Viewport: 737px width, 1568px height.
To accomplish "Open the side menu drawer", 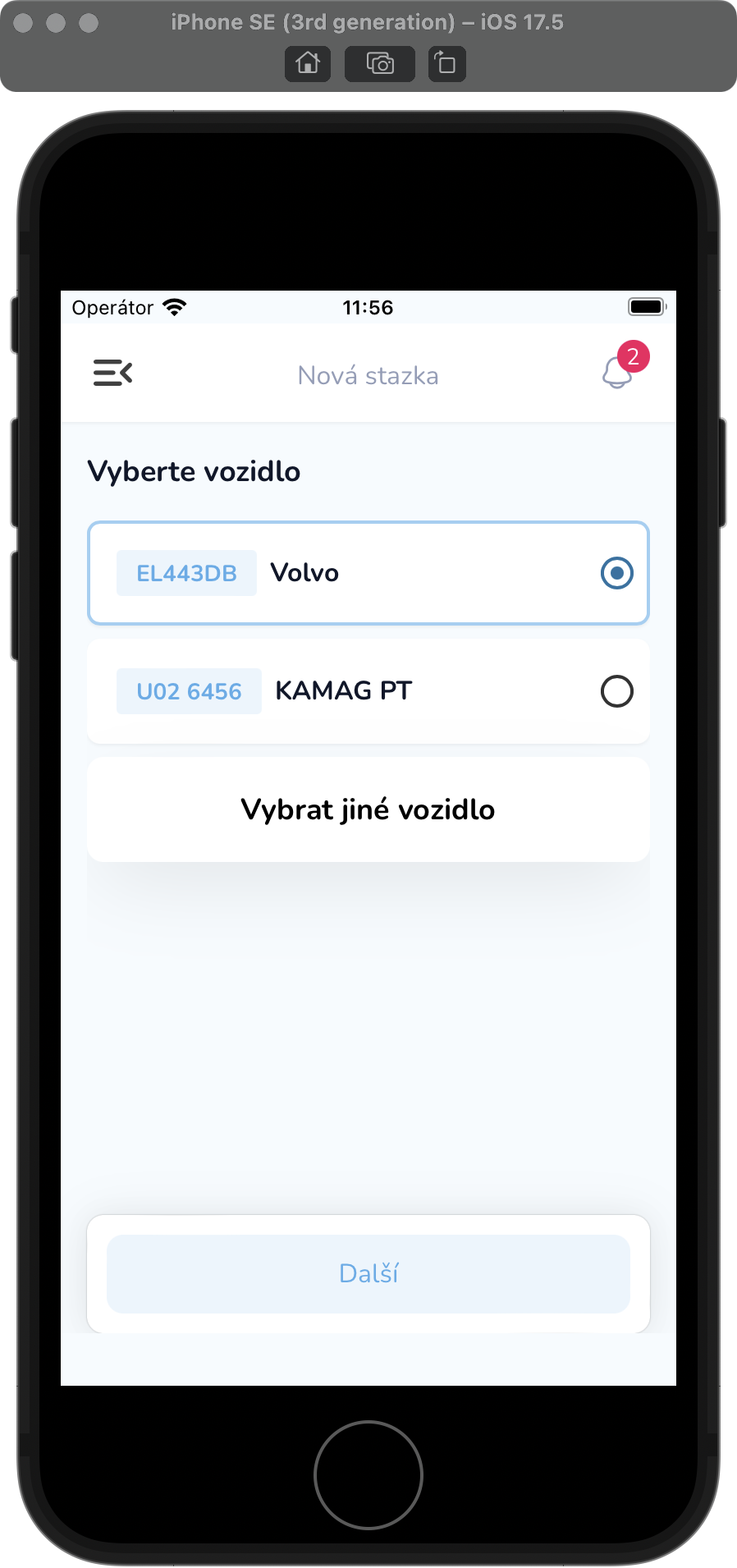I will 112,374.
